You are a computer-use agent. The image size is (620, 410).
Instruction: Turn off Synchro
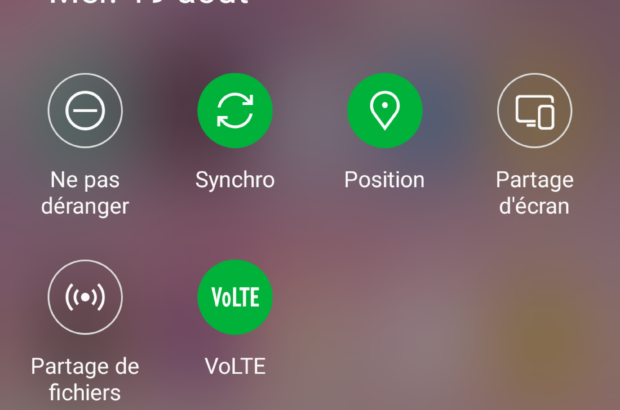pyautogui.click(x=235, y=111)
